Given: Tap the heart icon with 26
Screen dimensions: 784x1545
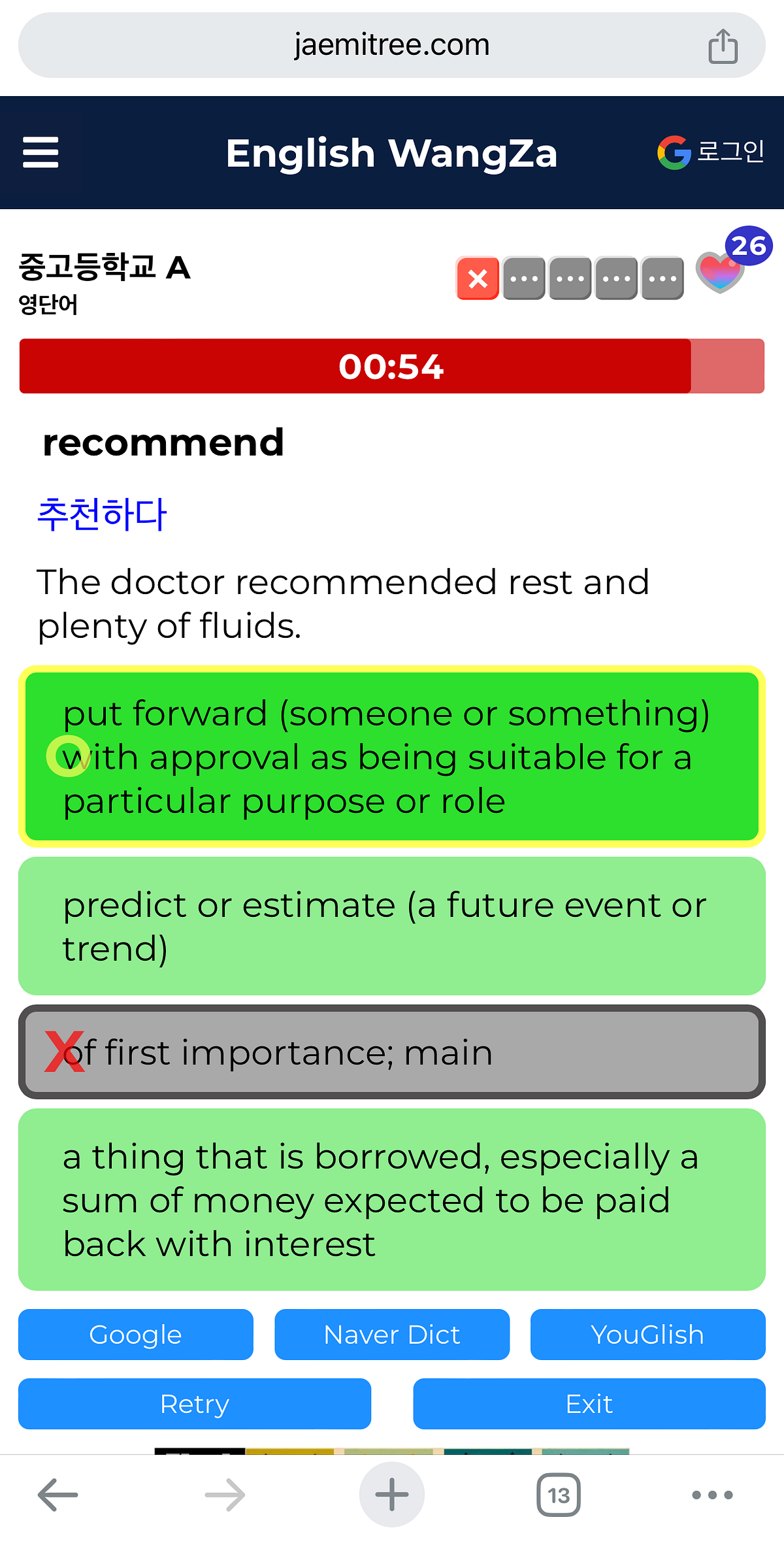Looking at the screenshot, I should (721, 271).
